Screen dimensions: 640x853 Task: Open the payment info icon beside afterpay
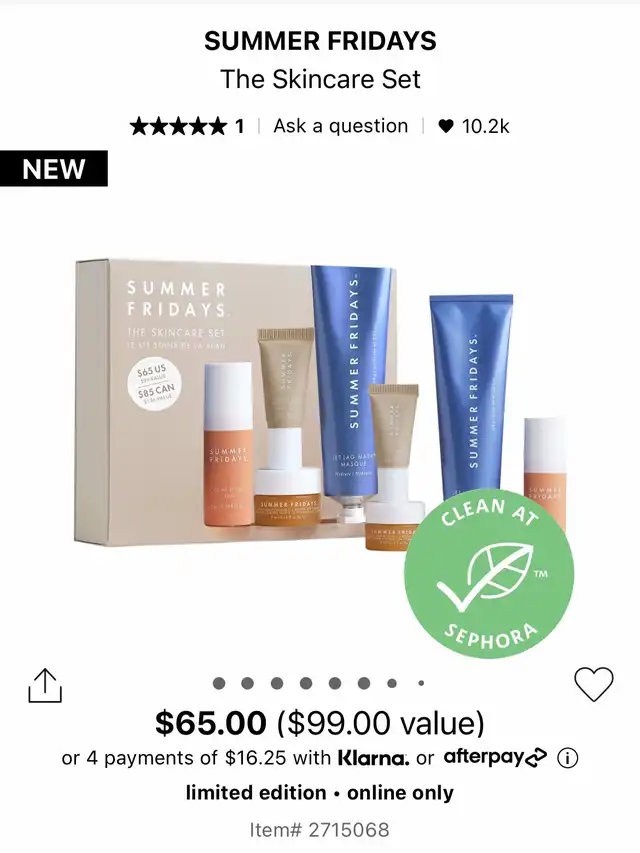click(568, 757)
